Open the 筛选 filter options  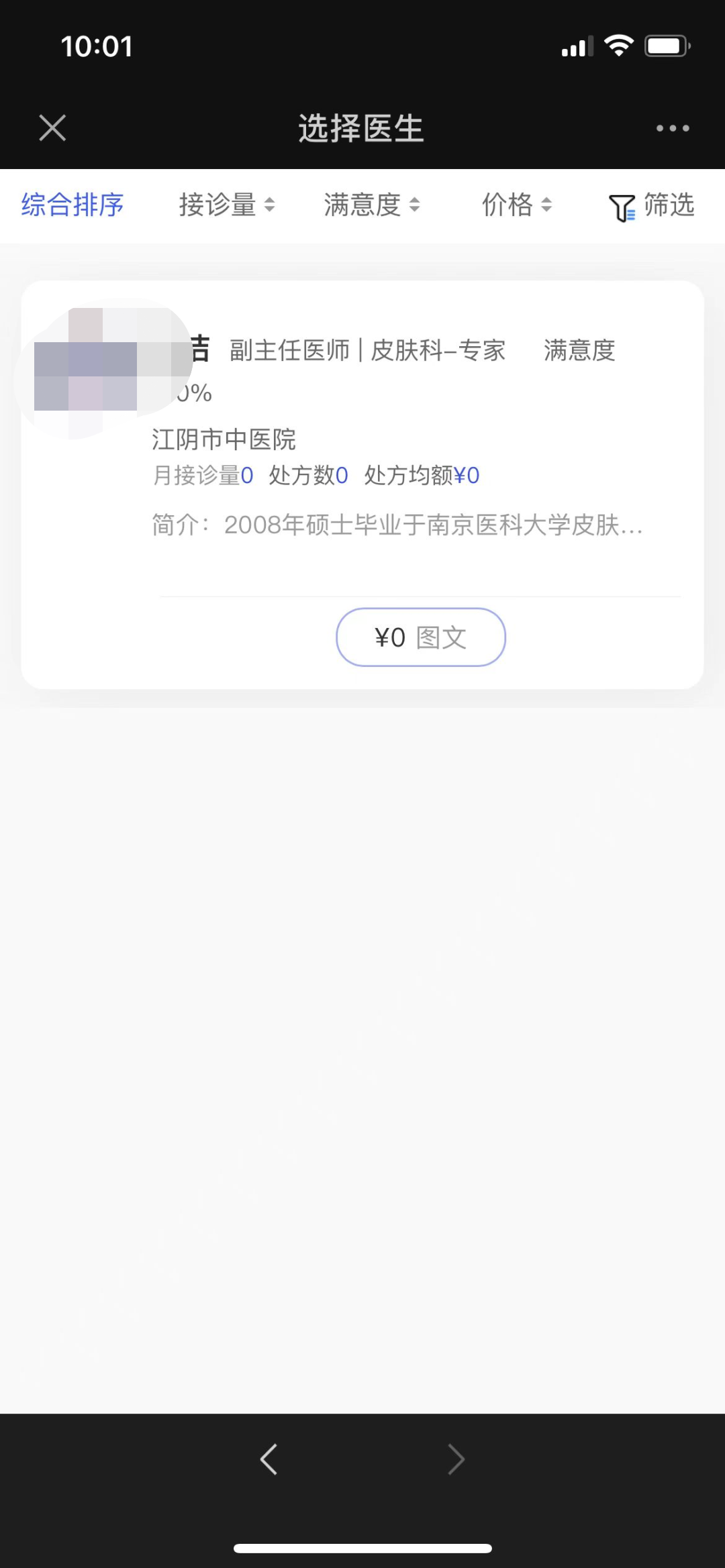[652, 205]
